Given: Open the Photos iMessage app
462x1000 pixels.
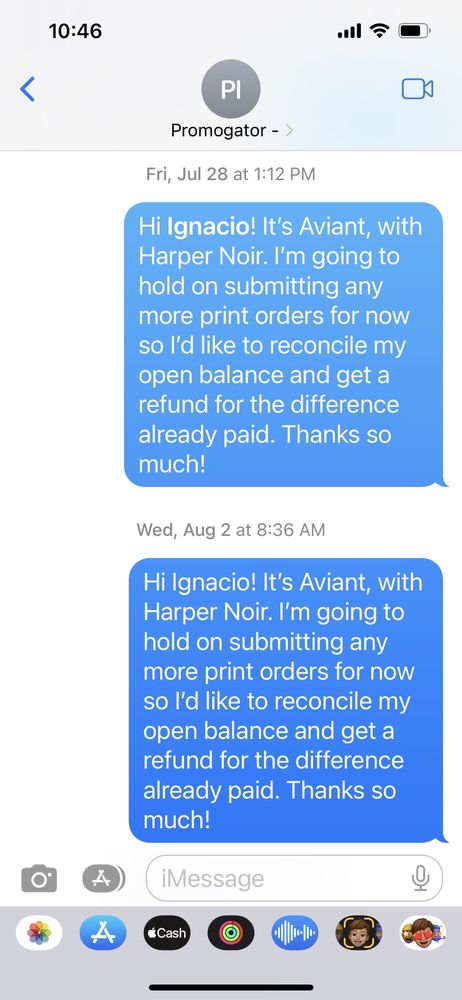Looking at the screenshot, I should coord(39,933).
